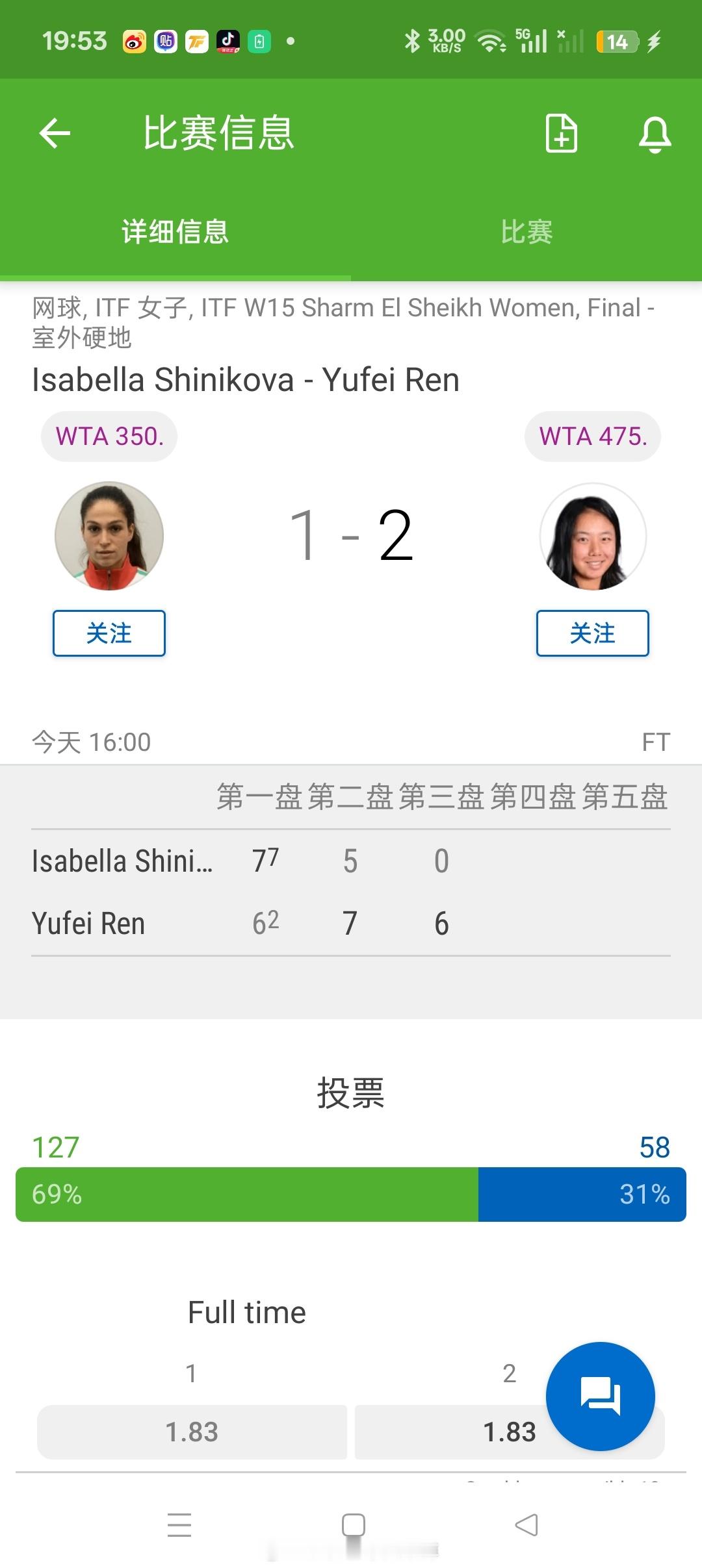Tap the match name Isabella Shinikova - Yufei Ren
702x1568 pixels.
(x=246, y=379)
